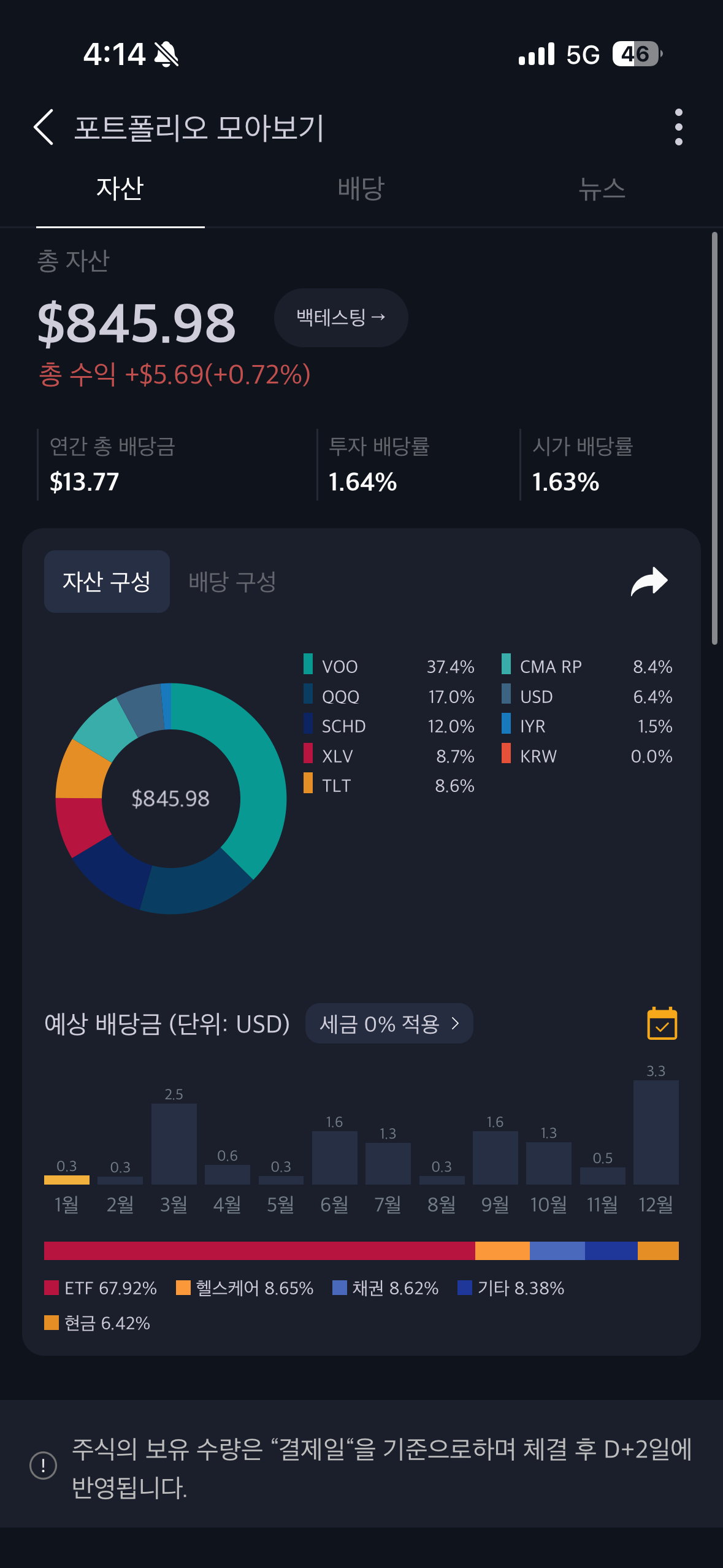Tap the 투자 배당률 value 1.64%
Image resolution: width=723 pixels, height=1568 pixels.
point(363,482)
